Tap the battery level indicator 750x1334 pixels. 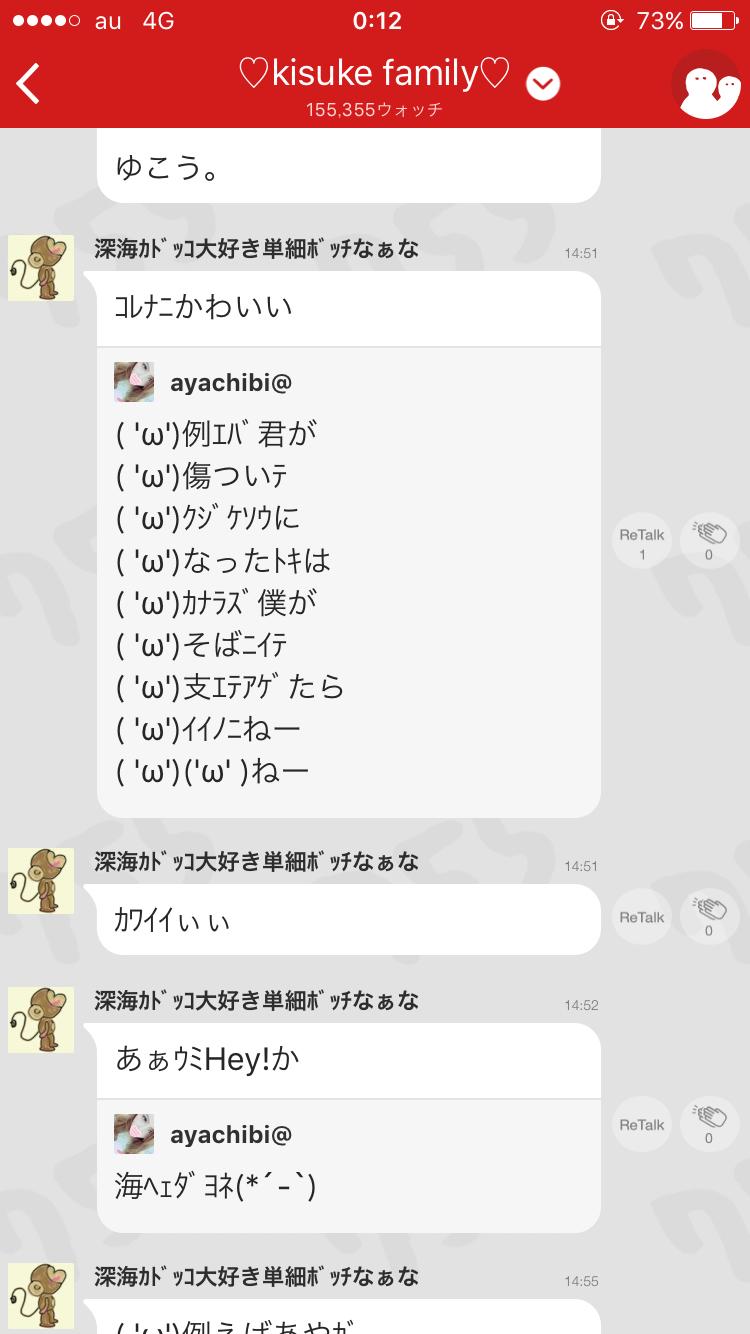click(716, 18)
